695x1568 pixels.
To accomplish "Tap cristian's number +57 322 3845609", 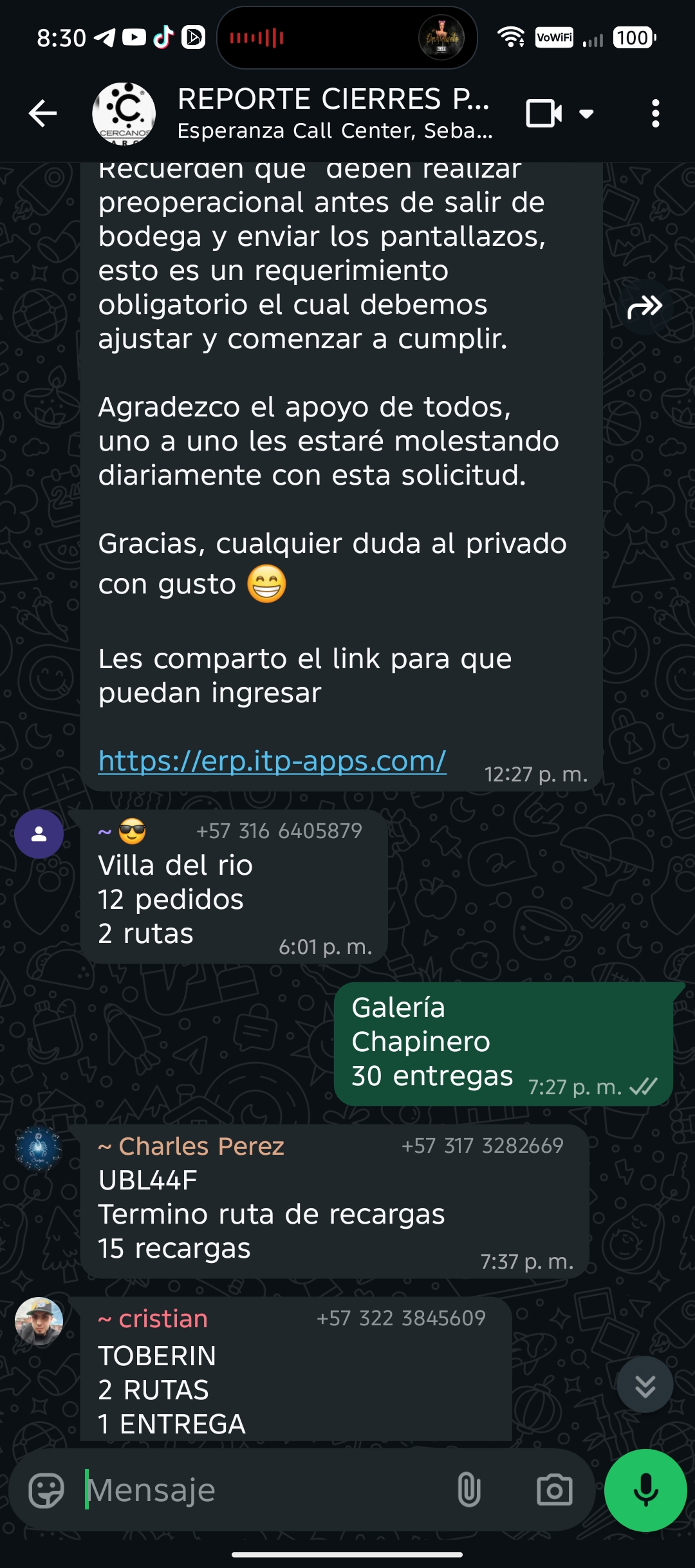I will click(x=400, y=1318).
